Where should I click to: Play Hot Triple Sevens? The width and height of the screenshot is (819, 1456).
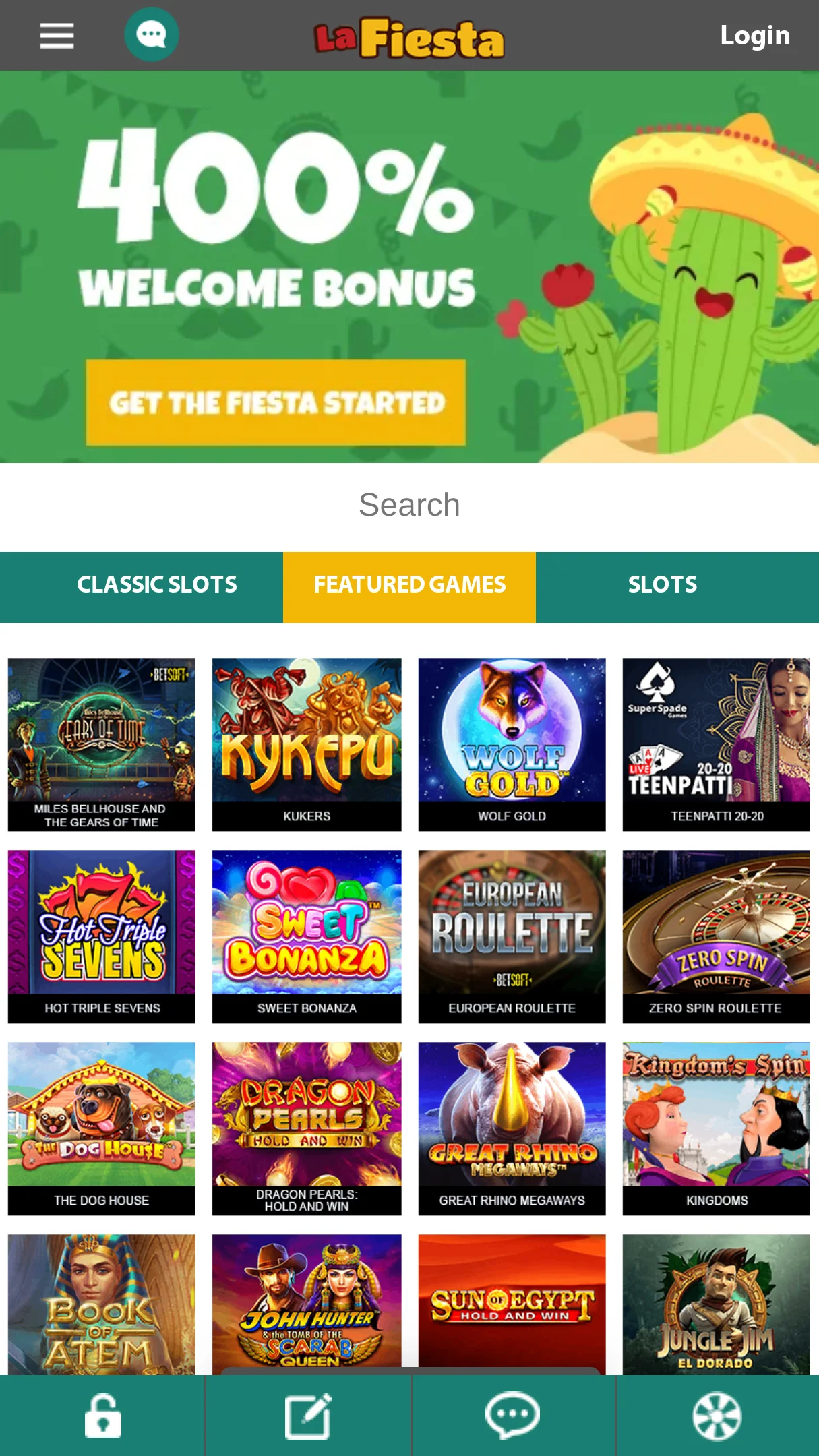[x=102, y=936]
